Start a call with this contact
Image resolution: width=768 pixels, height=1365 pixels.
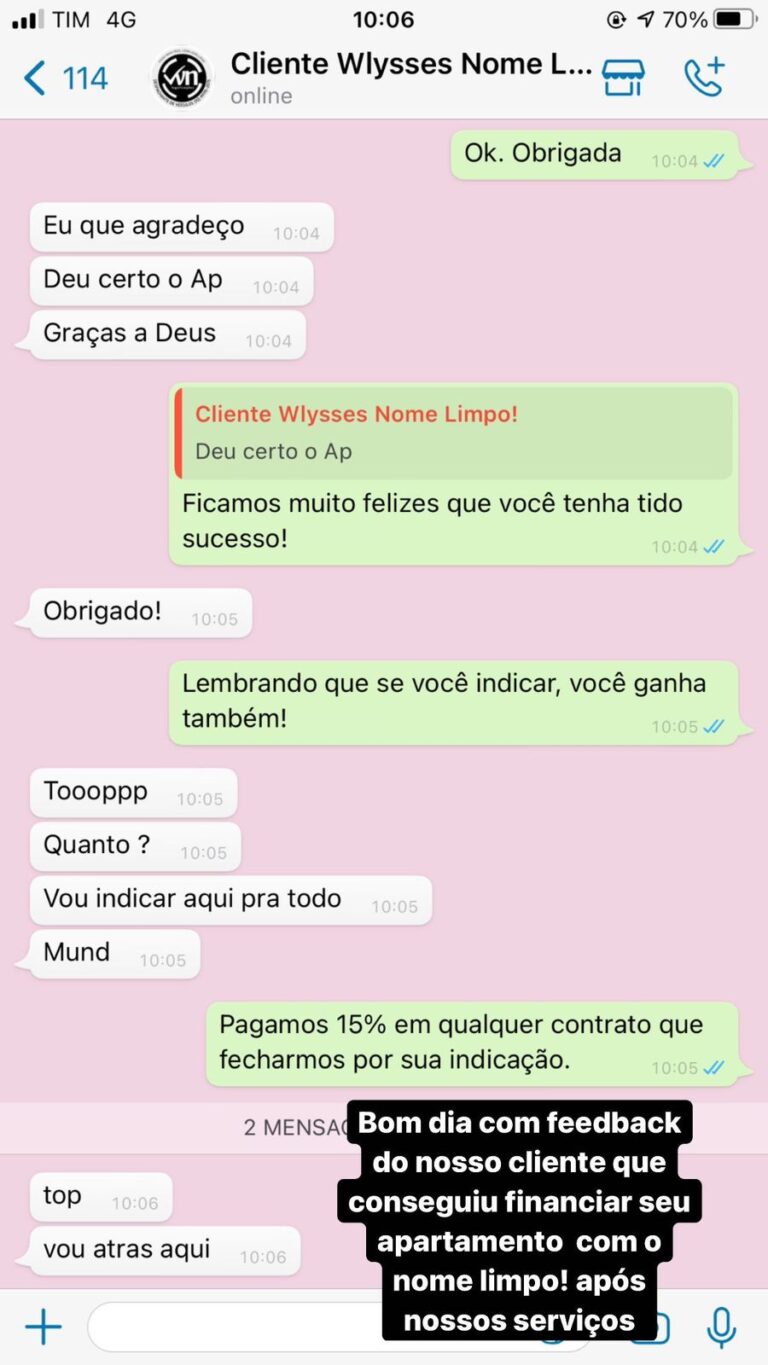point(704,78)
